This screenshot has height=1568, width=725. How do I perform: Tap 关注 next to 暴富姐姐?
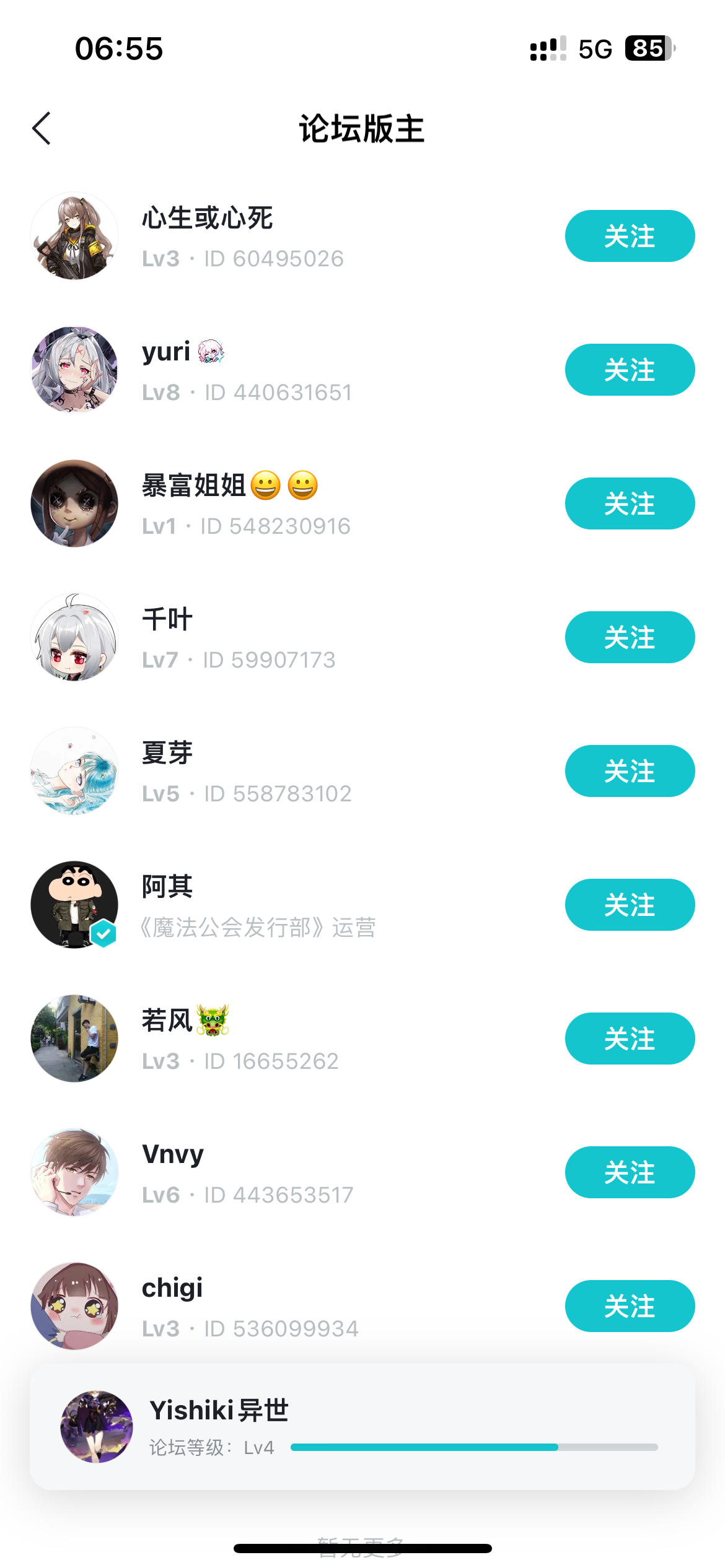pyautogui.click(x=629, y=503)
